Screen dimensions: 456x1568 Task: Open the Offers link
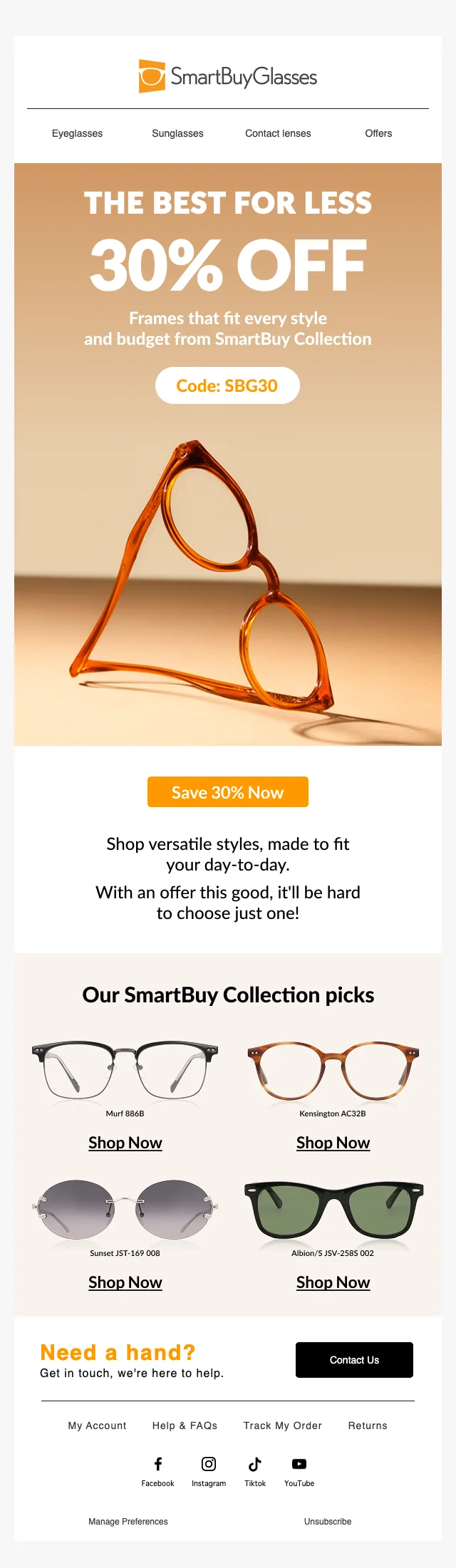pos(378,133)
